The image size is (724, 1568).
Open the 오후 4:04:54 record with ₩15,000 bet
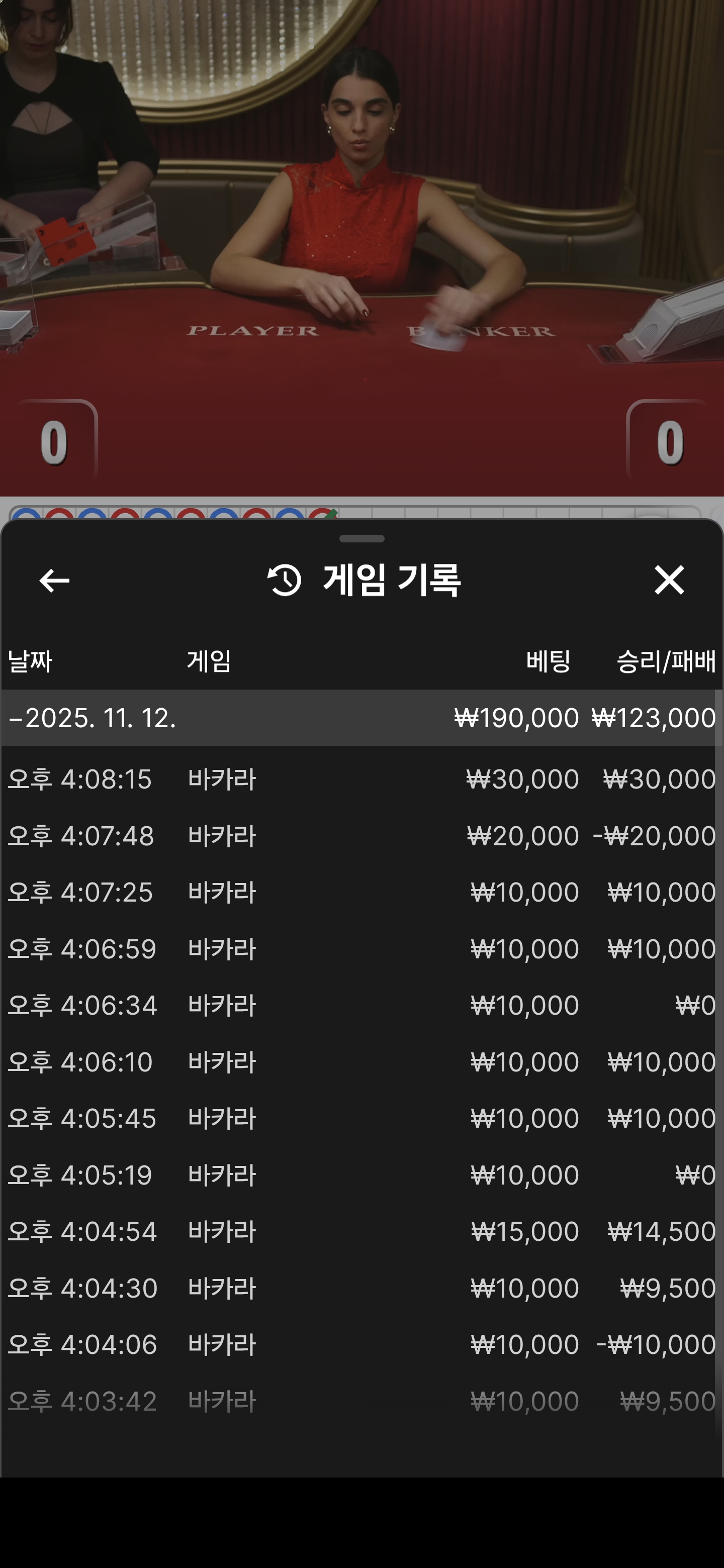click(361, 1231)
